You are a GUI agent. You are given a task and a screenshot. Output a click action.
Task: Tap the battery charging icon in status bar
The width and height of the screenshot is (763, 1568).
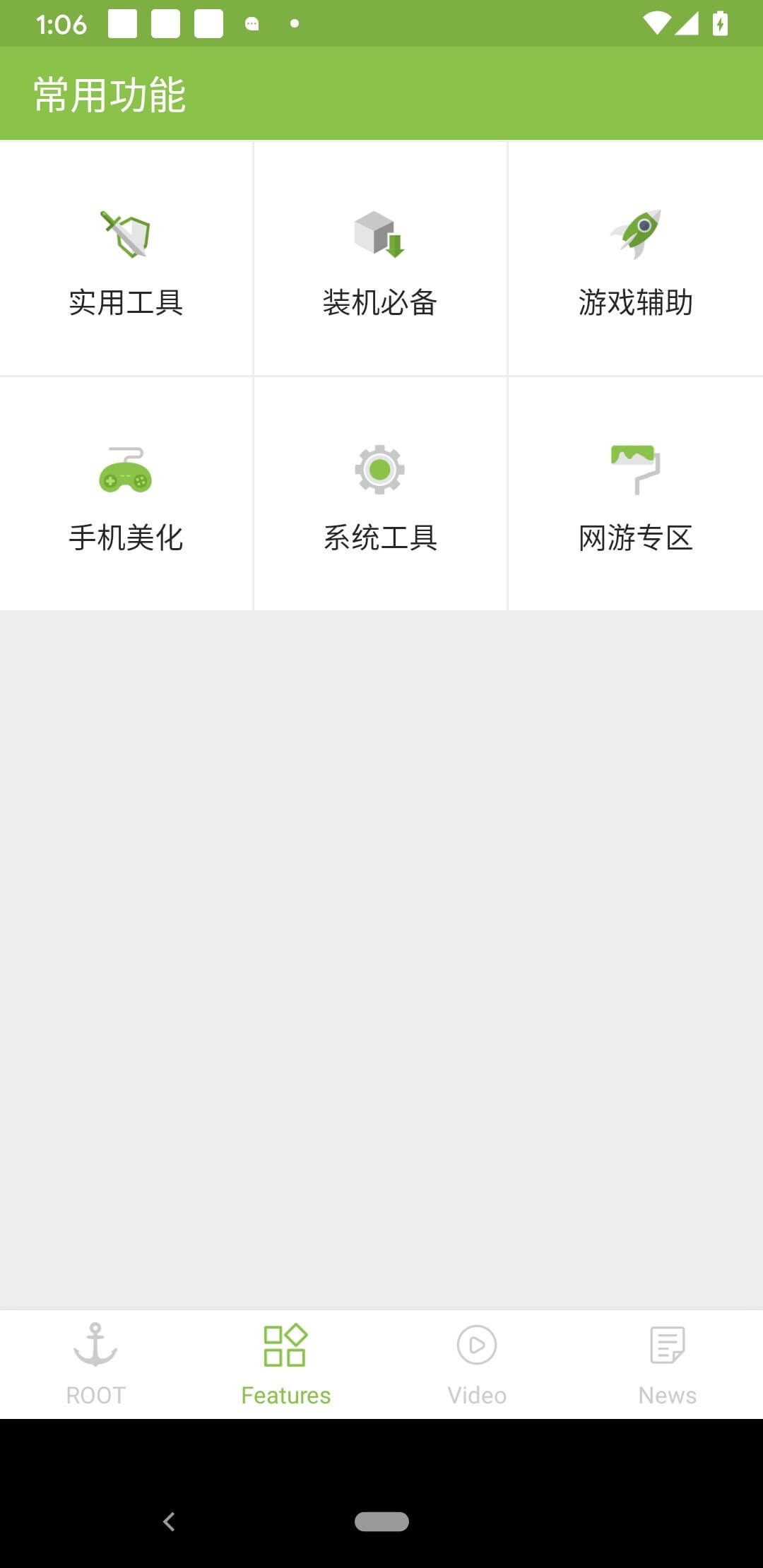(x=721, y=23)
